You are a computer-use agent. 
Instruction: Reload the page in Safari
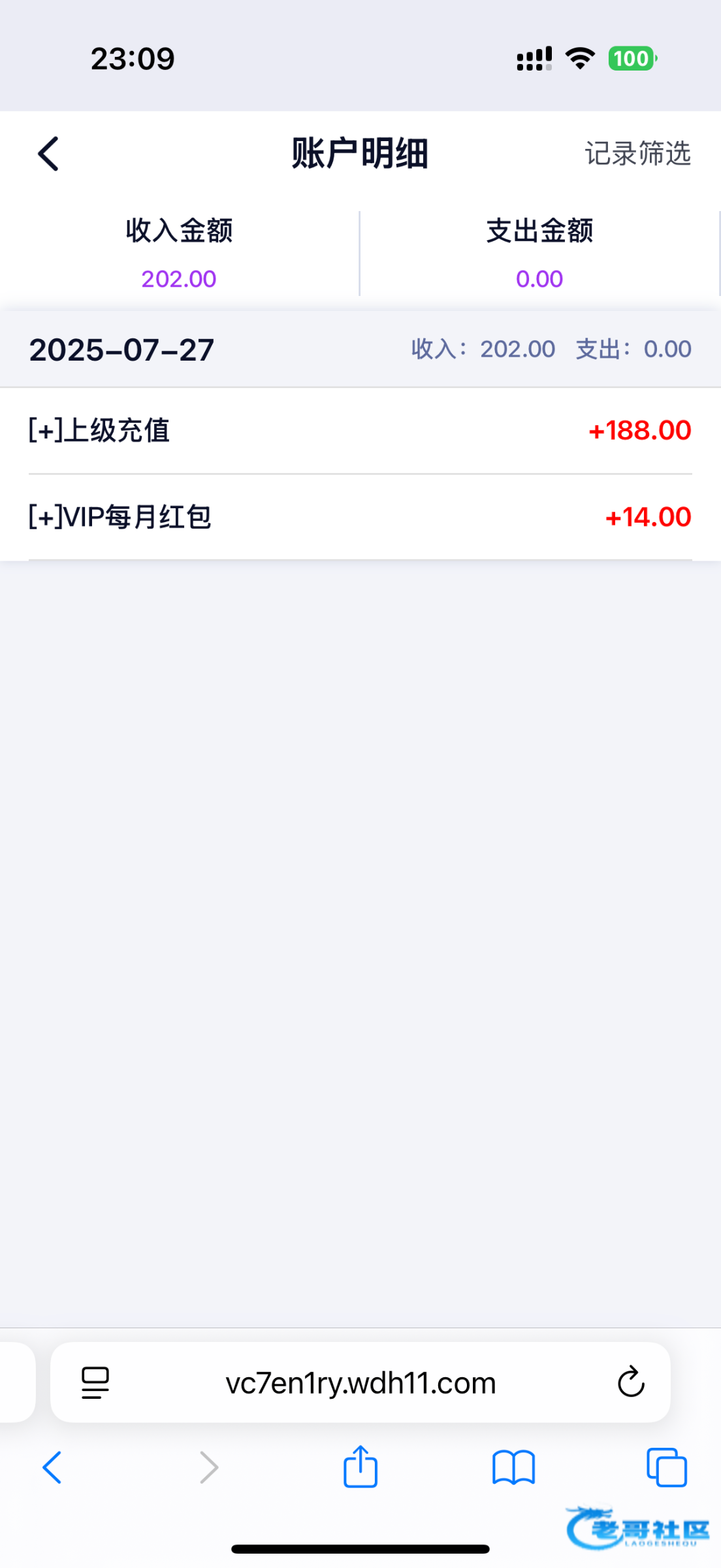tap(631, 1382)
